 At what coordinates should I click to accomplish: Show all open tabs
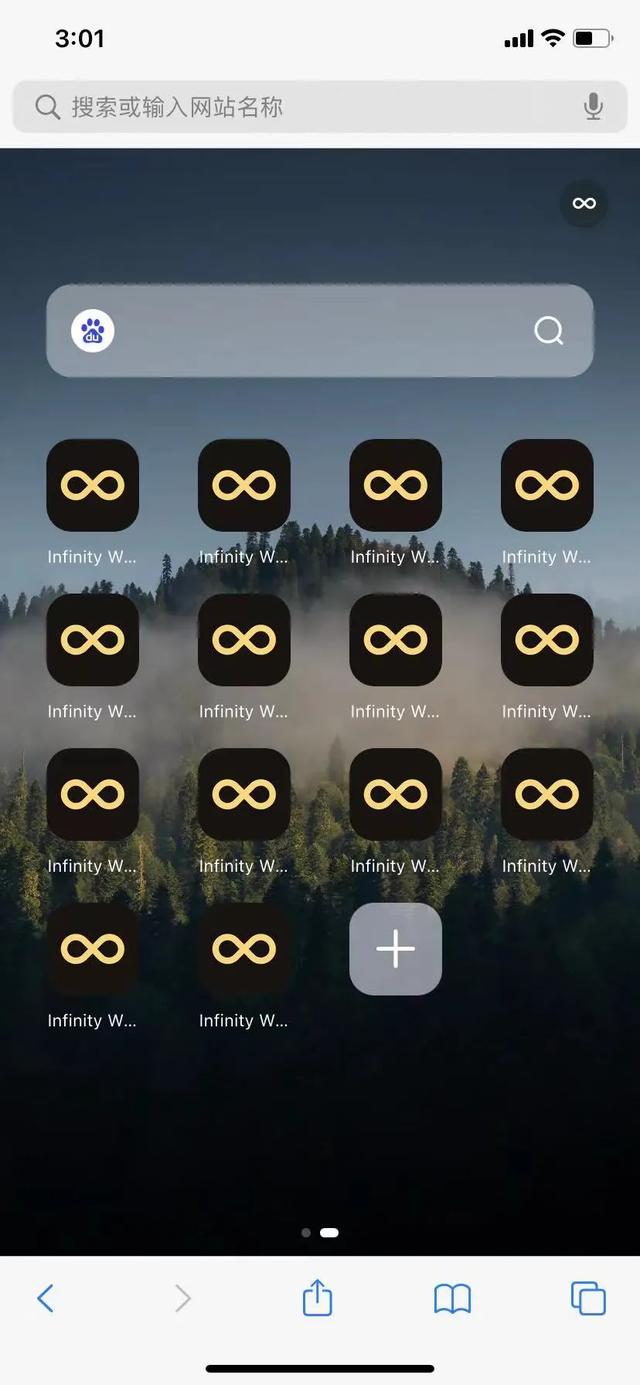pos(588,1298)
